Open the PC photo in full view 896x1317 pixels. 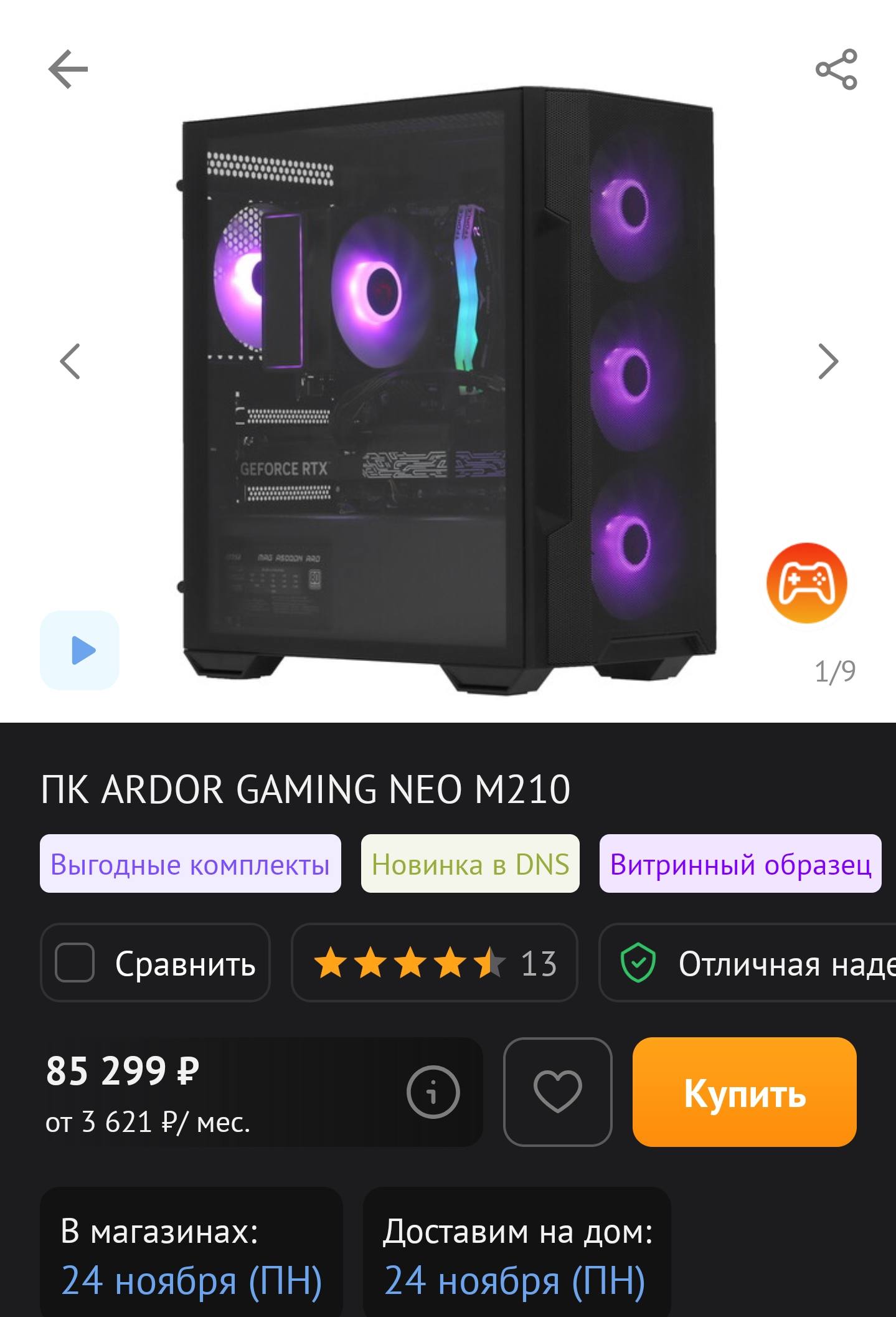pyautogui.click(x=448, y=386)
